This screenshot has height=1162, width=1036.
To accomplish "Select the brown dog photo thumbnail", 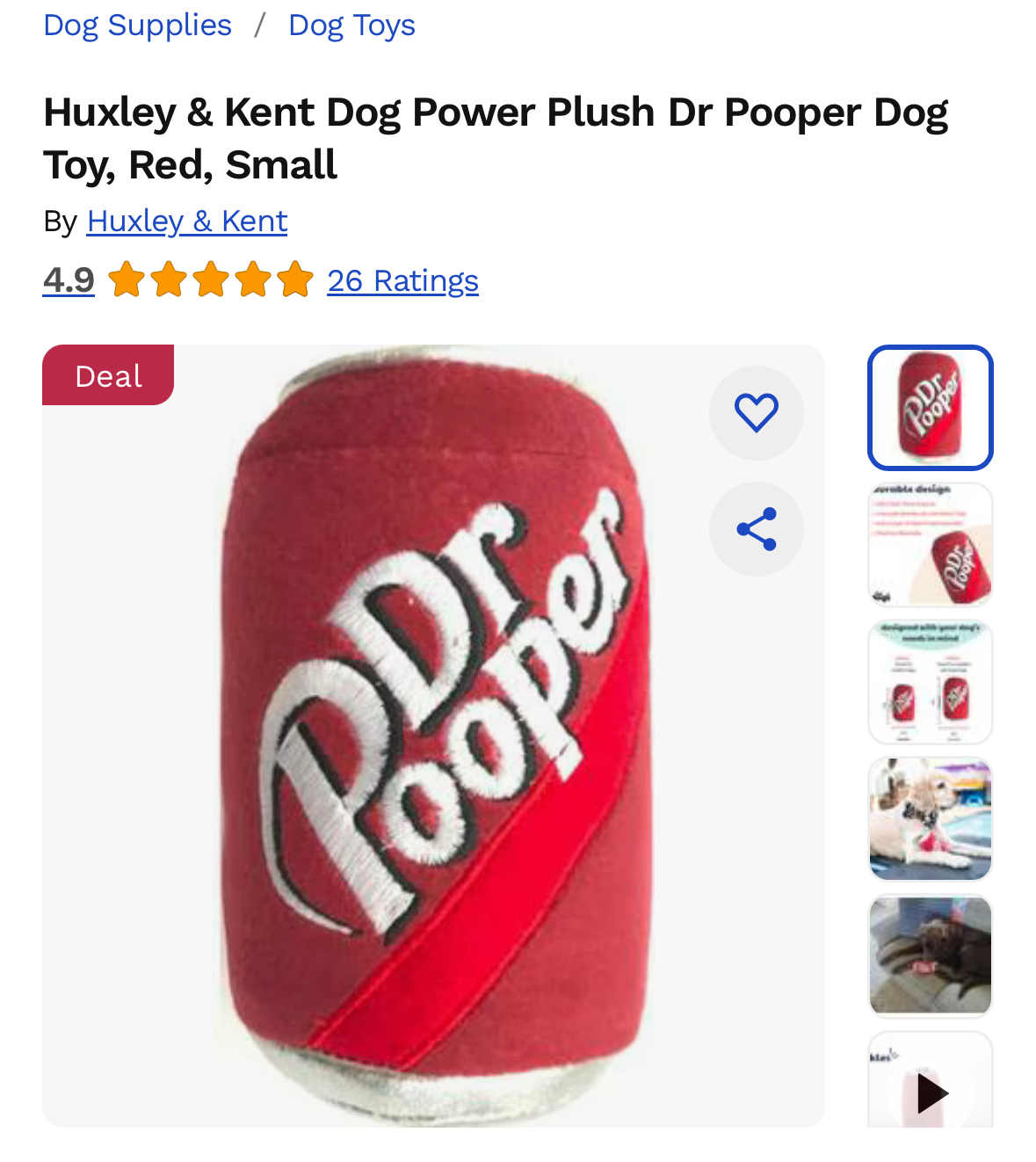I will coord(930,956).
